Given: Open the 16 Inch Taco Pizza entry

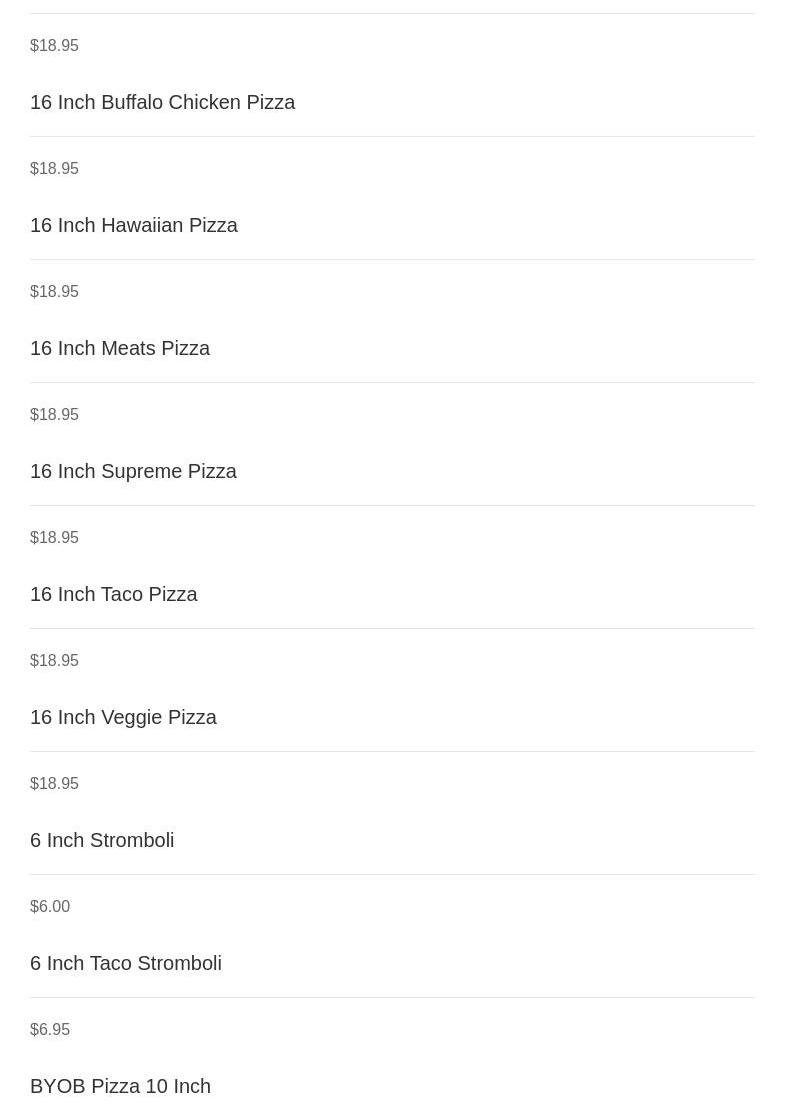Looking at the screenshot, I should (x=114, y=594).
